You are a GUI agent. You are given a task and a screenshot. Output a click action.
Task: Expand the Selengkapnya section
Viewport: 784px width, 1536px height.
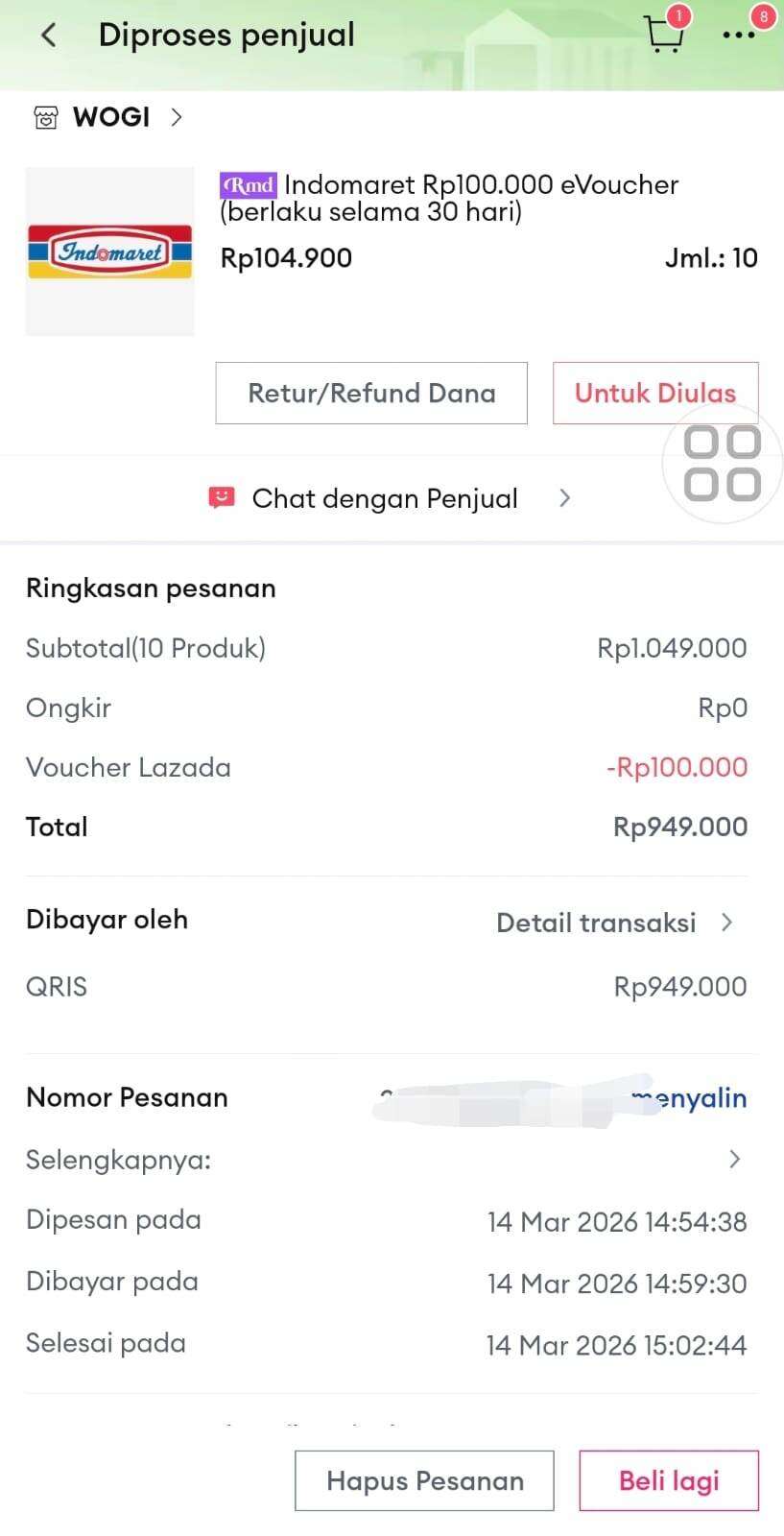click(734, 1159)
